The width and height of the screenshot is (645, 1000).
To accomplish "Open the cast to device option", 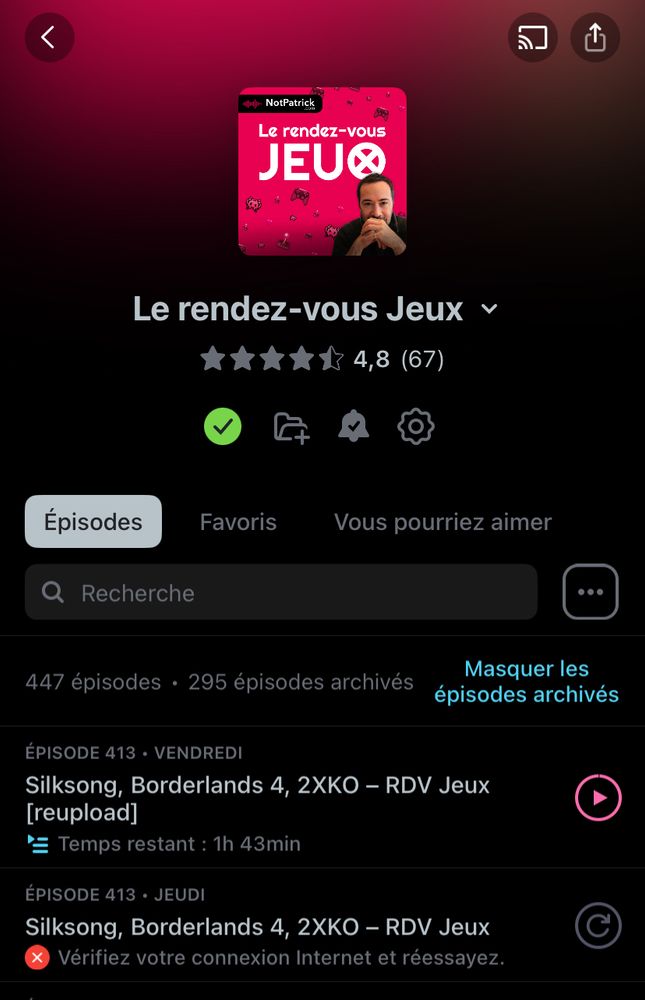I will 532,38.
